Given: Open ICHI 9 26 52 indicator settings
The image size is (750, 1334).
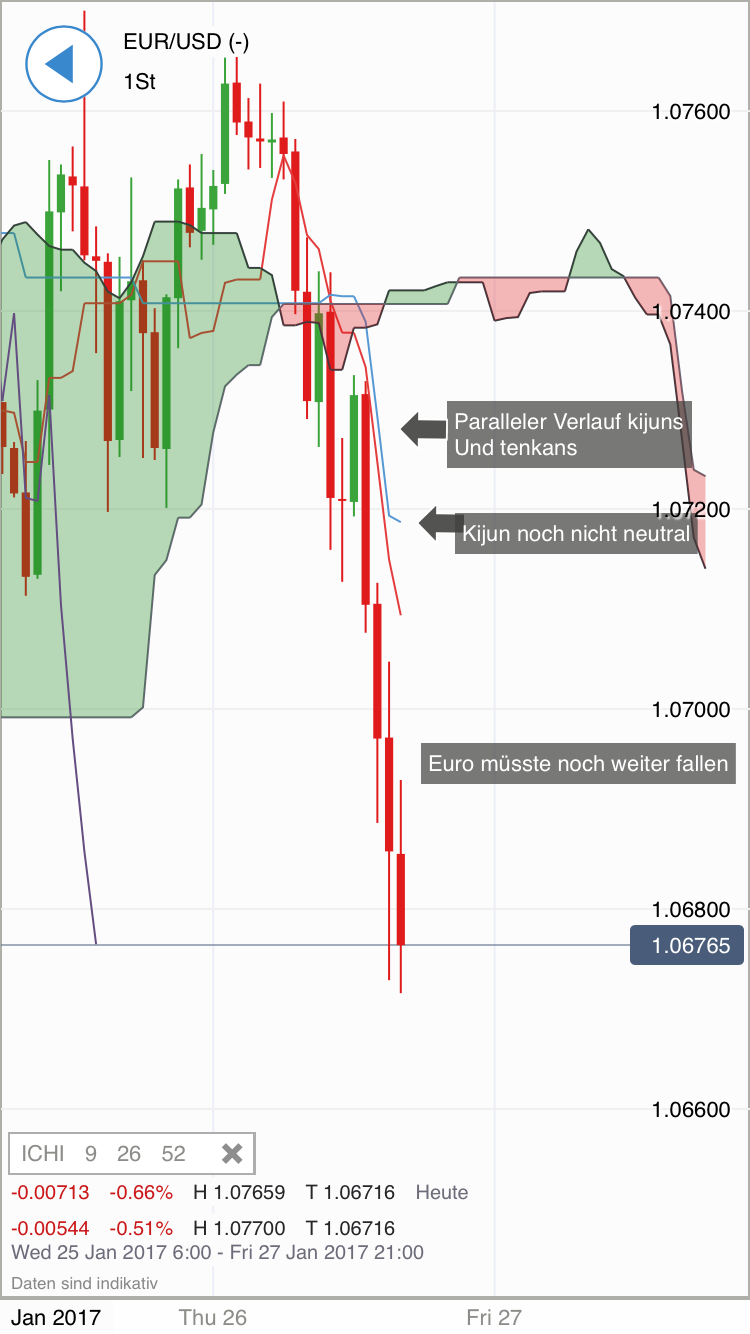Looking at the screenshot, I should click(103, 1153).
